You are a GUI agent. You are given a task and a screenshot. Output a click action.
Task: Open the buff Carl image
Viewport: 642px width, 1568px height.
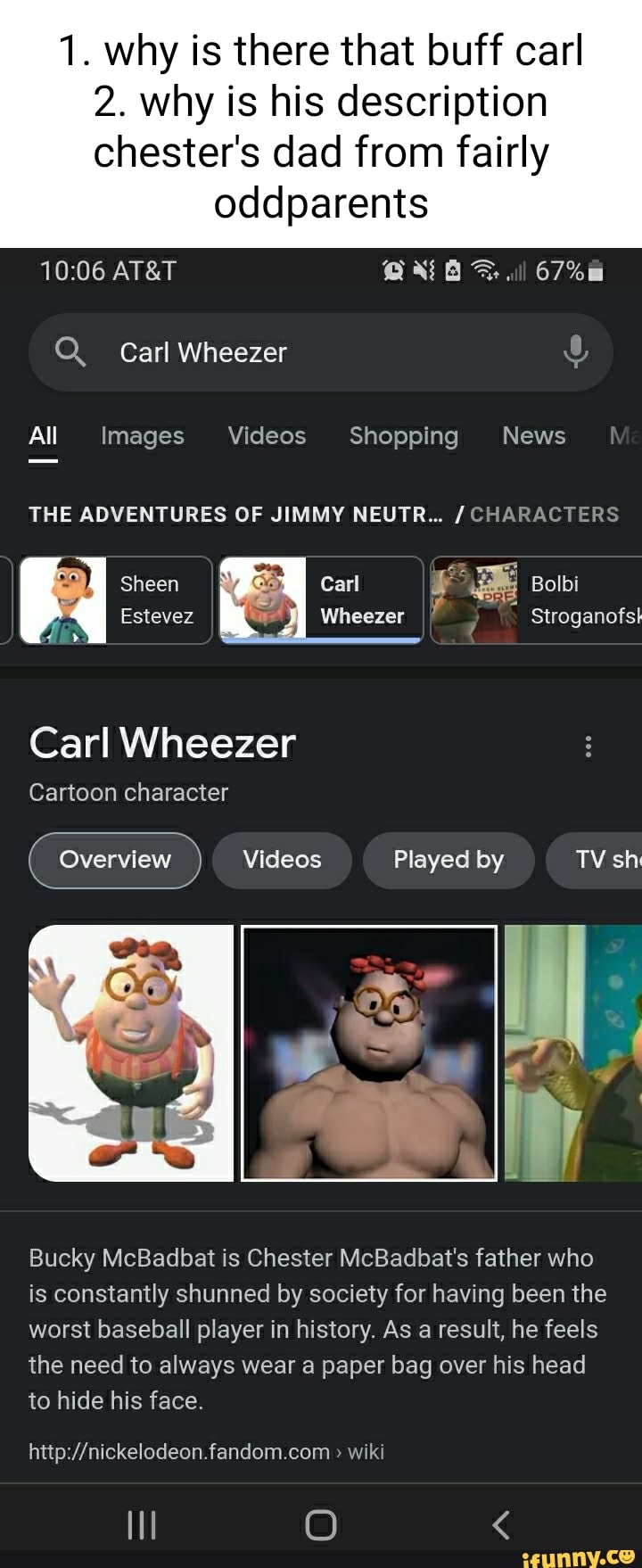pos(369,1052)
